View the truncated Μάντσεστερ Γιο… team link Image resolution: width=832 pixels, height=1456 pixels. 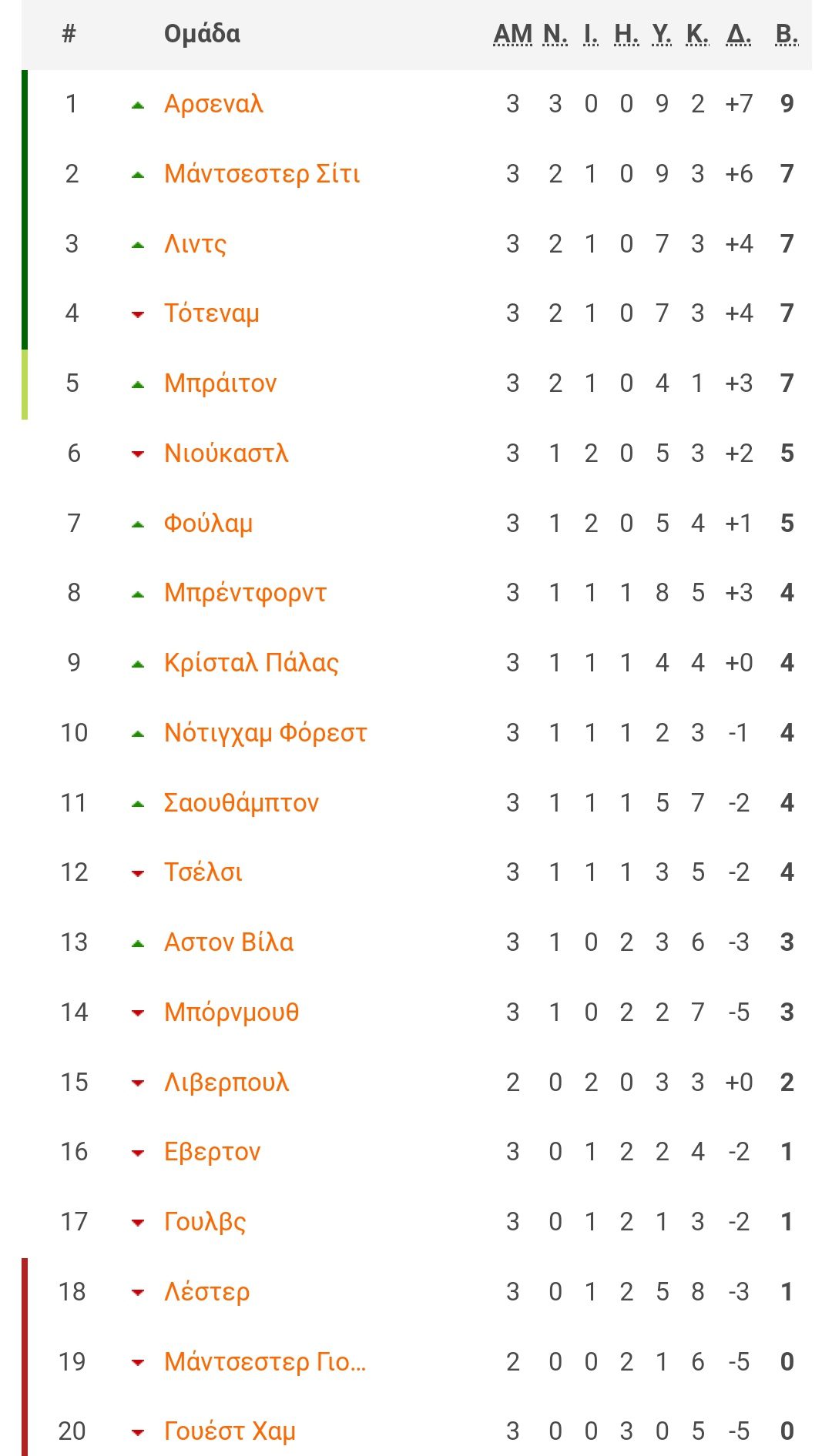265,1362
